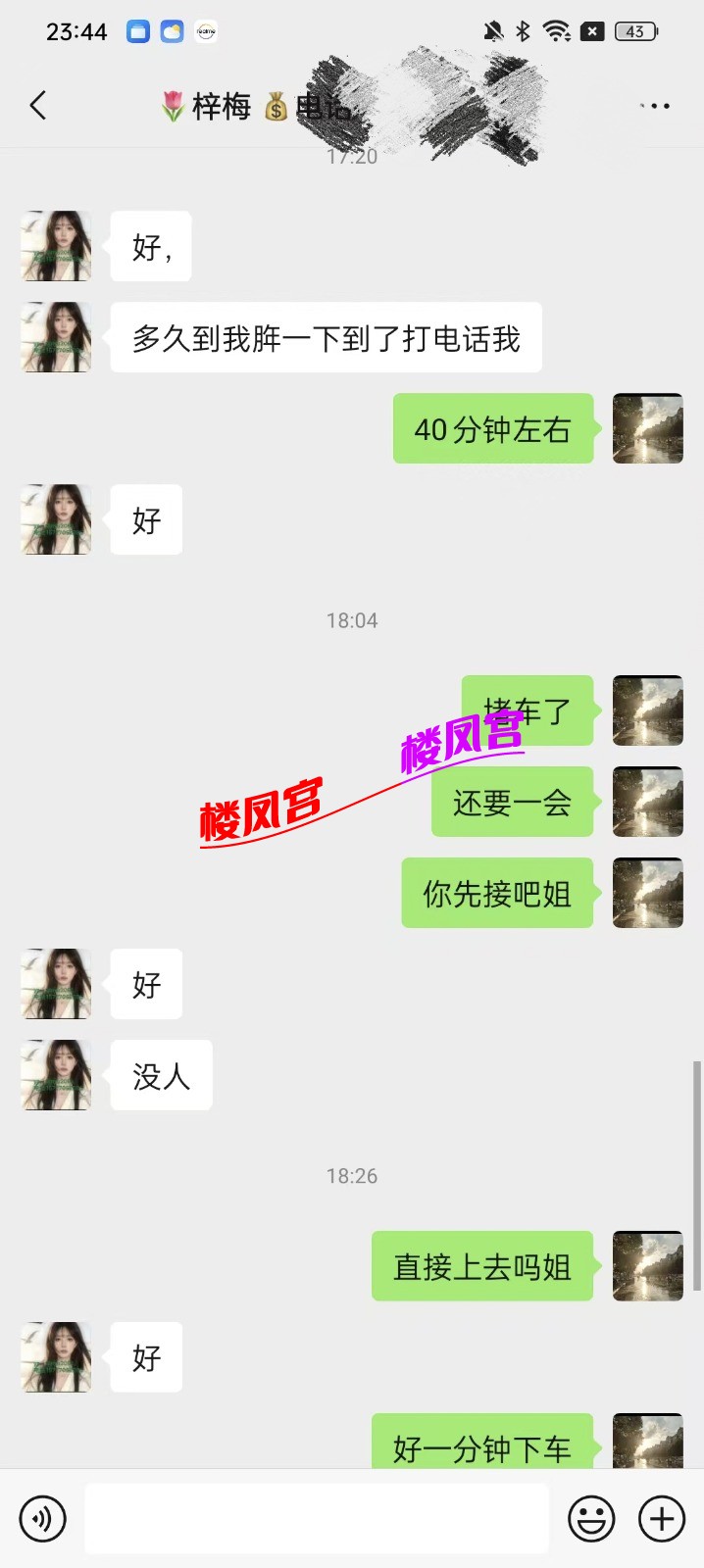Viewport: 704px width, 1568px height.
Task: Open the chat's three-dot overflow menu
Action: (x=654, y=106)
